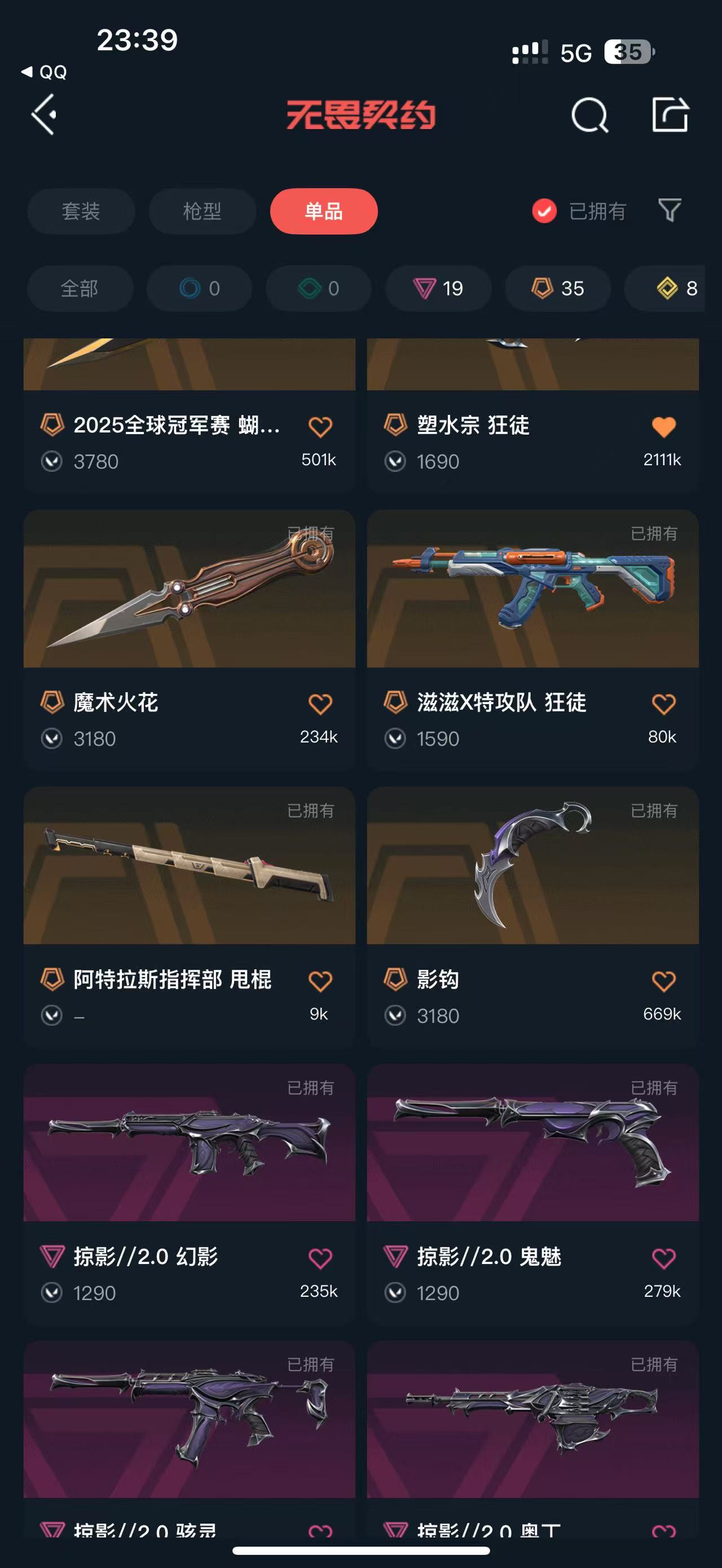Switch to the 枪型 tab
This screenshot has width=722, height=1568.
tap(202, 211)
